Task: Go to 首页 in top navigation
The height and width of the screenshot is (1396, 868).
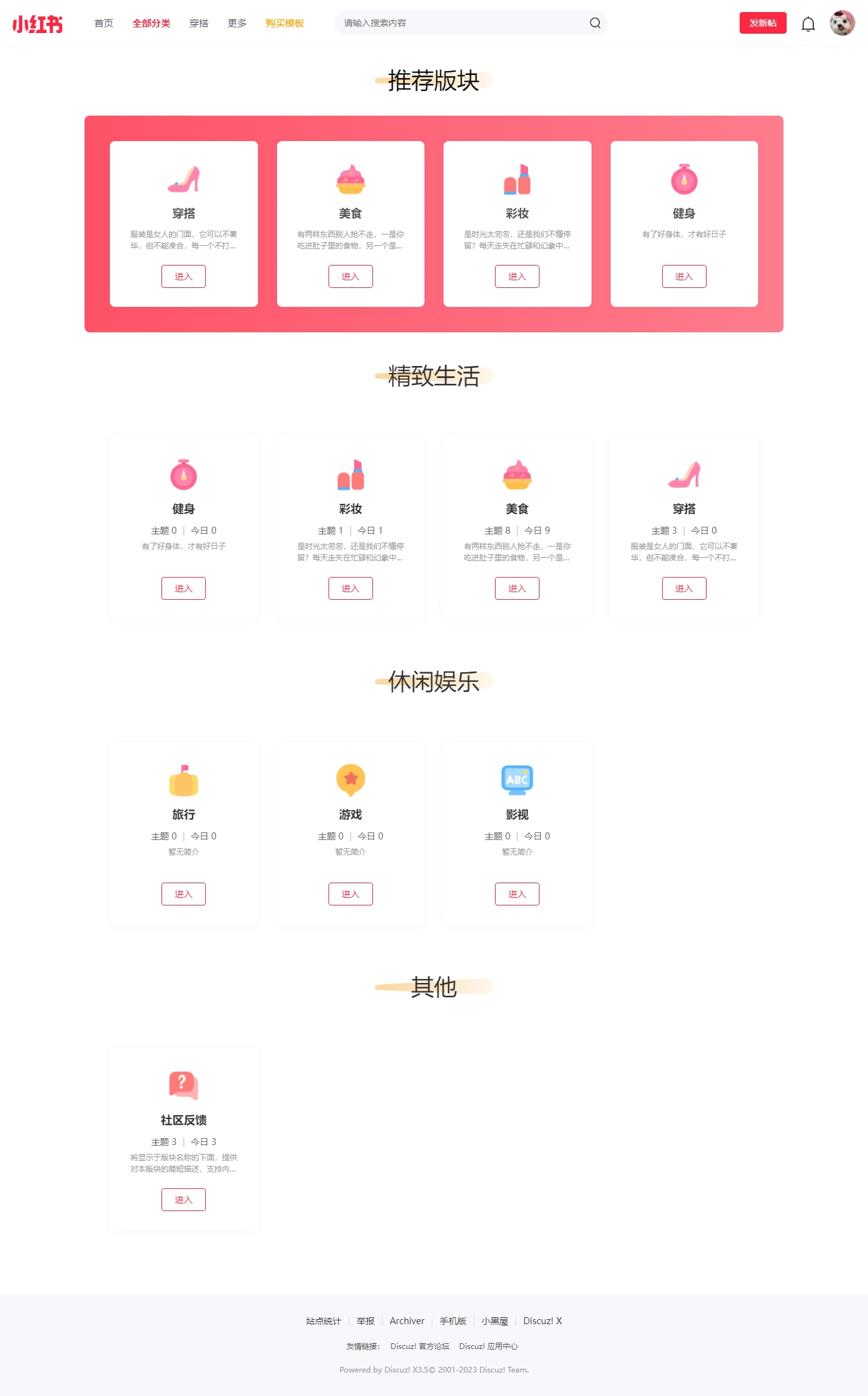Action: [x=104, y=23]
